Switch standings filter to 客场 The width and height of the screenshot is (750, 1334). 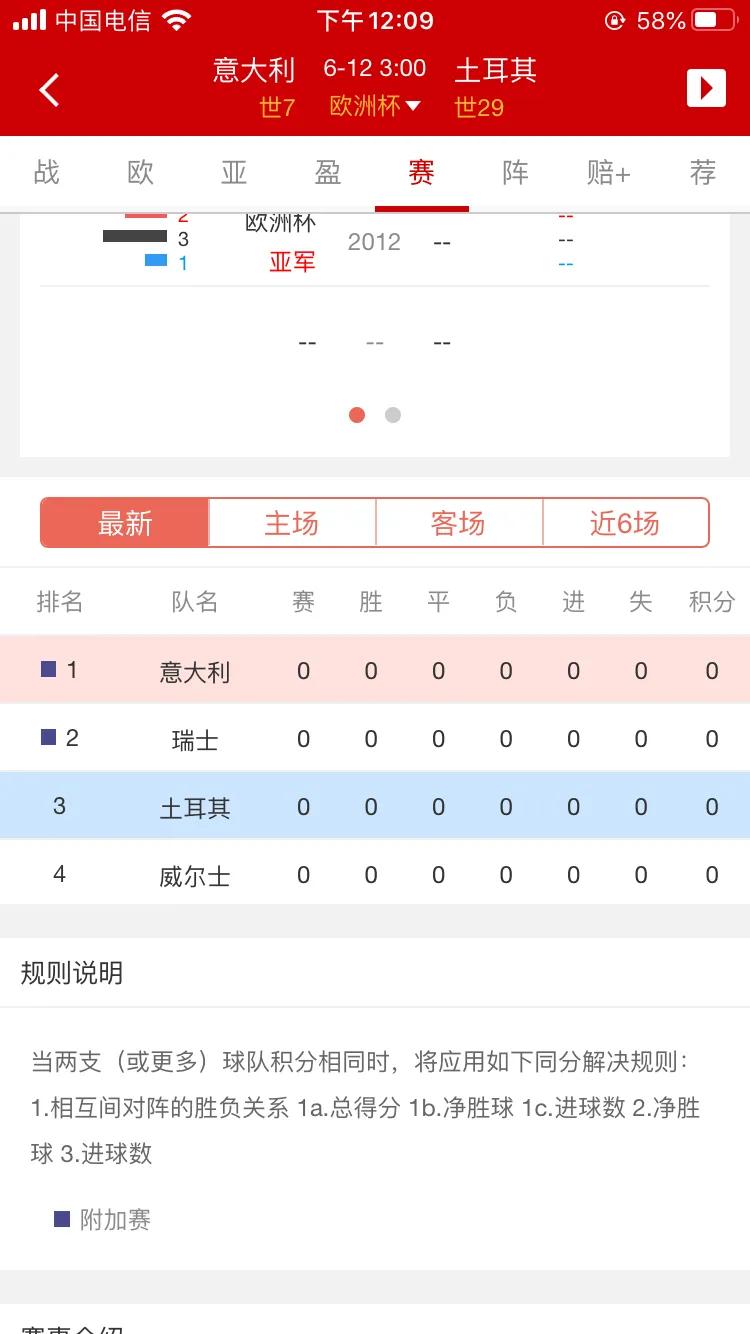459,521
